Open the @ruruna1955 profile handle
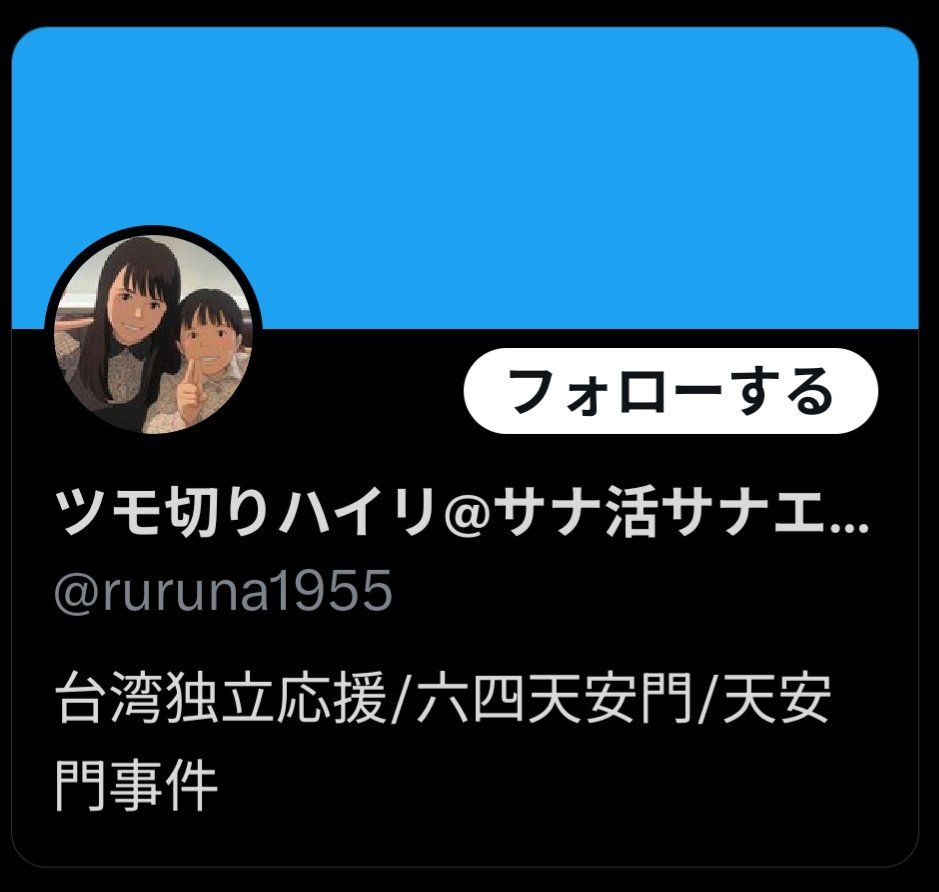The image size is (939, 892). 222,593
